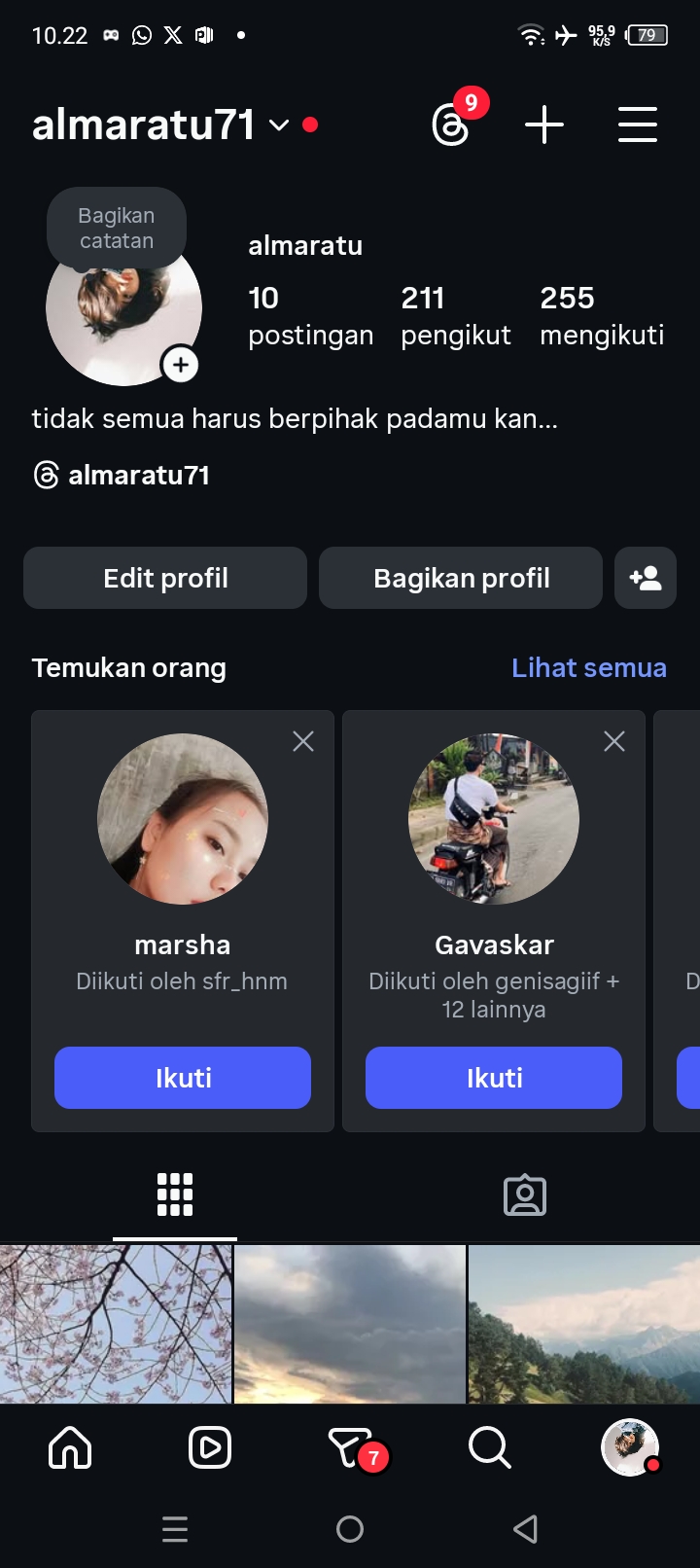700x1568 pixels.
Task: Dismiss the Gavaskar suggestion card
Action: pos(614,742)
